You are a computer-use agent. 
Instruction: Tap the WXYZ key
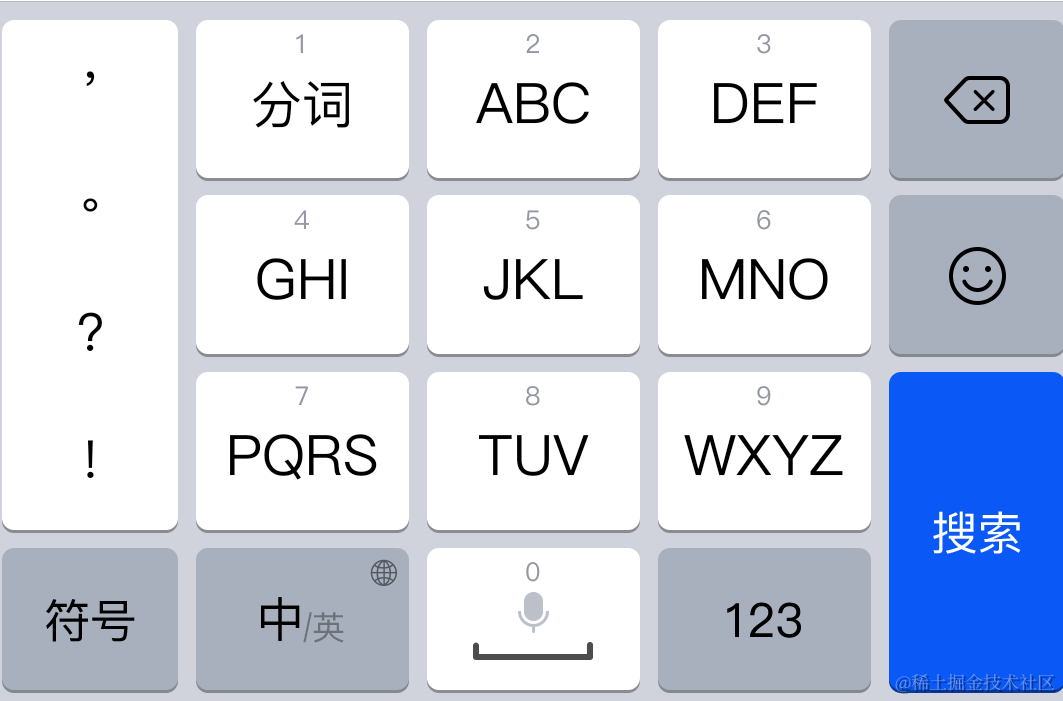(x=764, y=451)
